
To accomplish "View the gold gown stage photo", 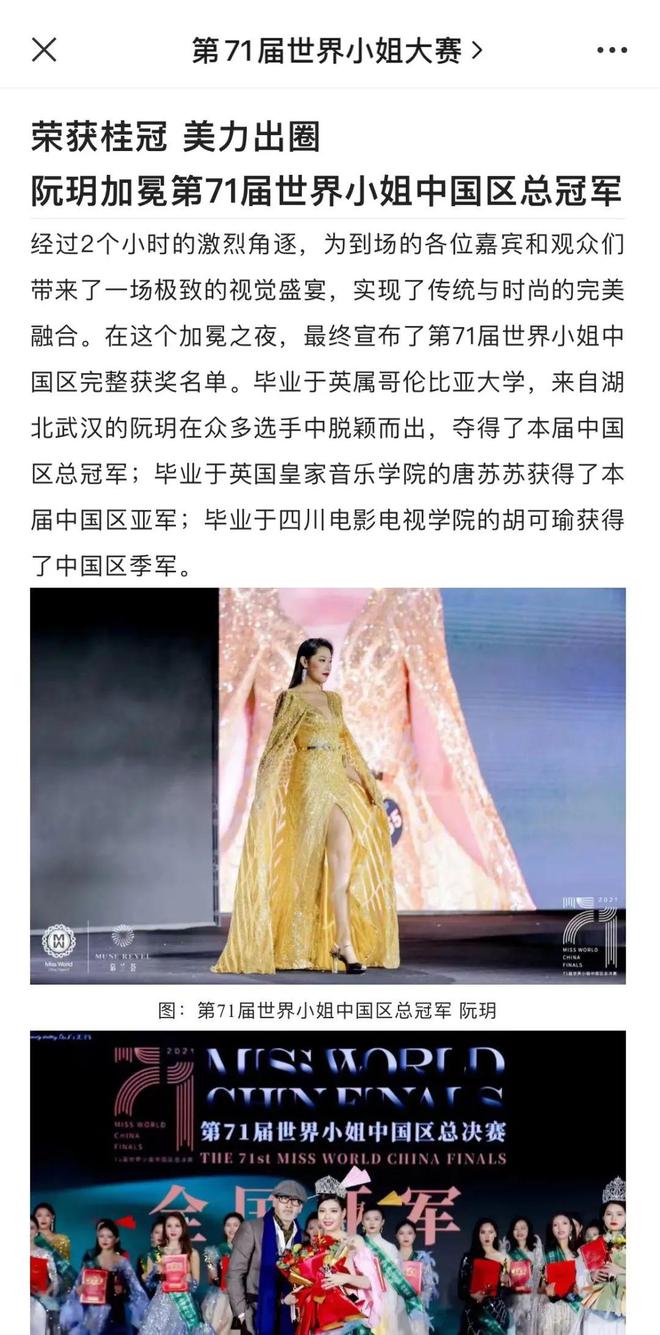I will pyautogui.click(x=328, y=785).
